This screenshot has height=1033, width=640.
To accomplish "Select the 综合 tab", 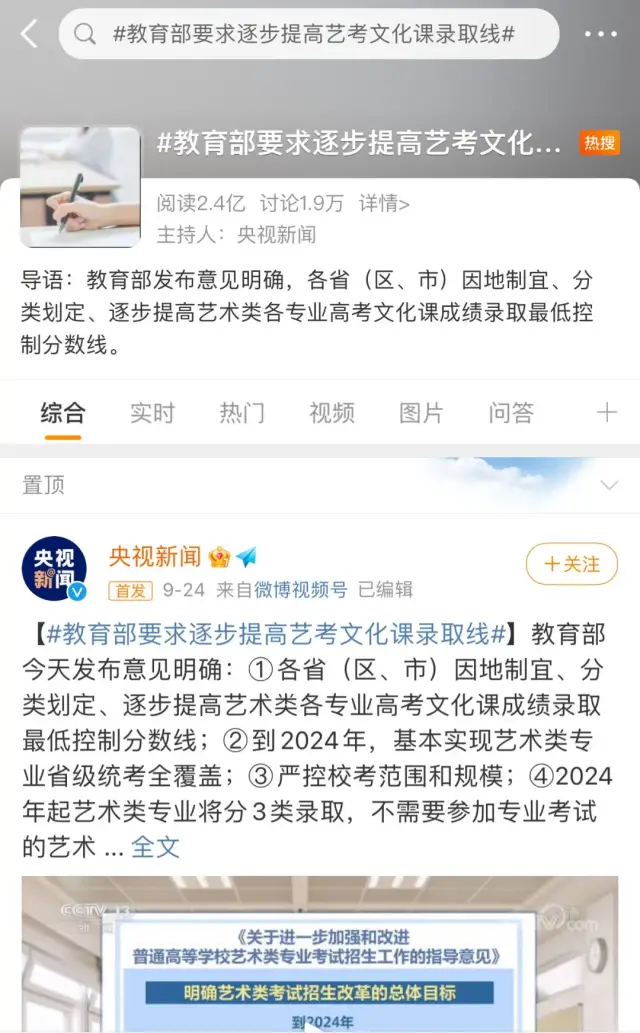I will coord(63,413).
